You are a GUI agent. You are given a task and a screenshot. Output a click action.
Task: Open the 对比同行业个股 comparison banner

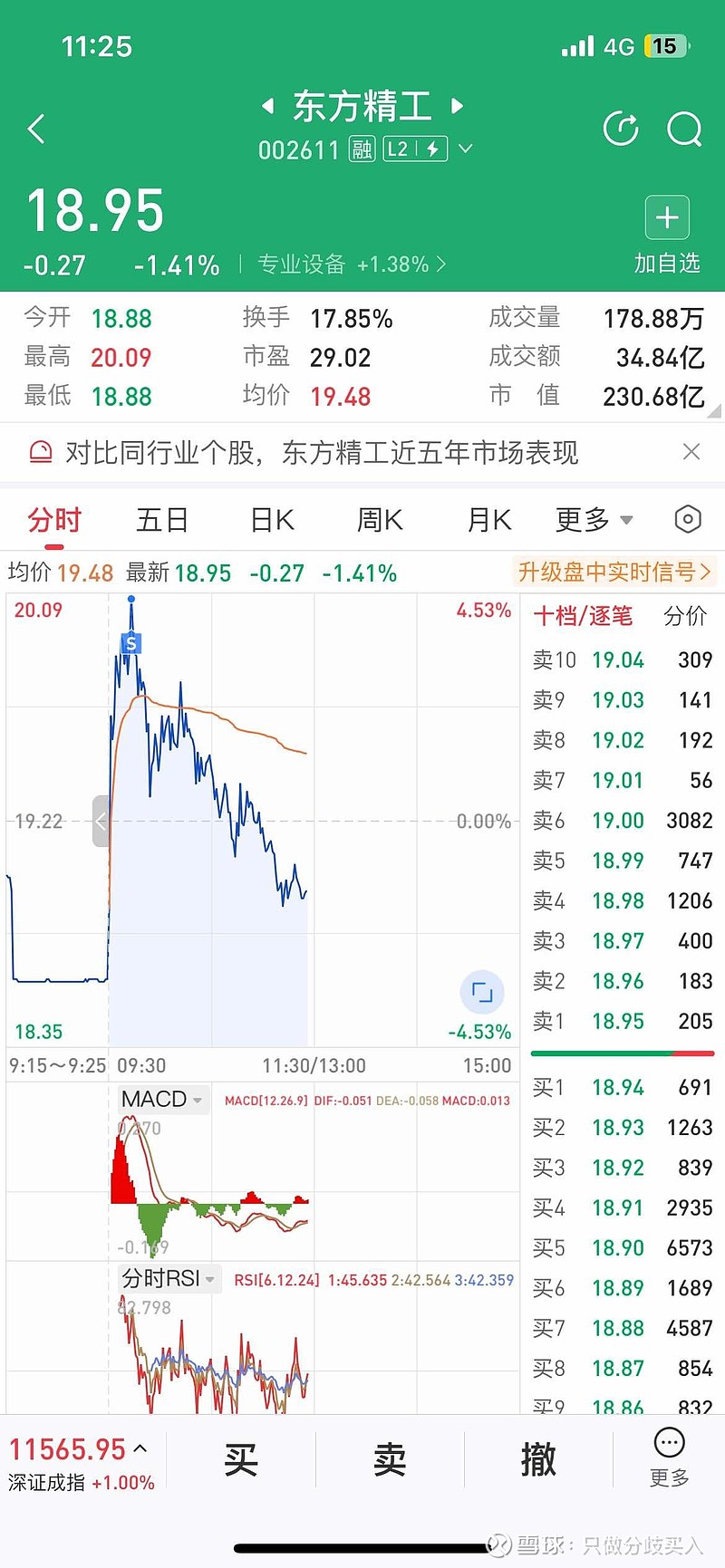[x=322, y=452]
